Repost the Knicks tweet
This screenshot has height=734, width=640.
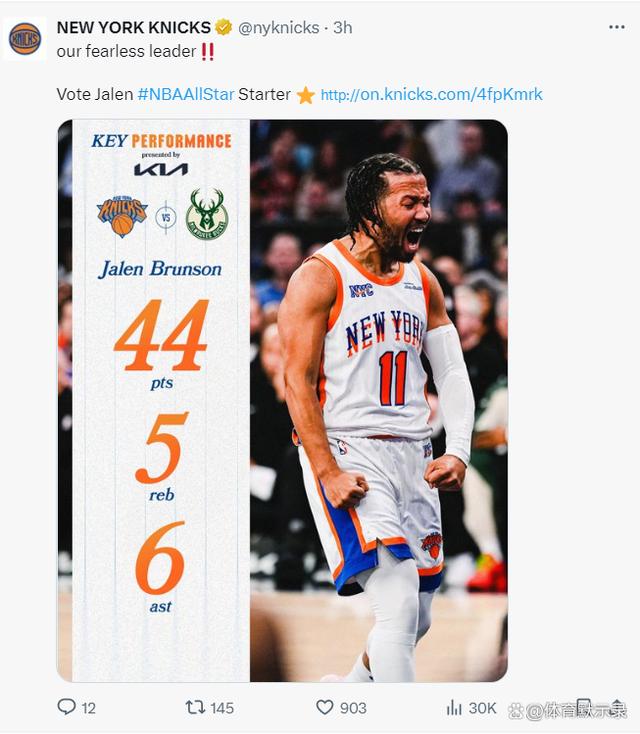pyautogui.click(x=196, y=707)
